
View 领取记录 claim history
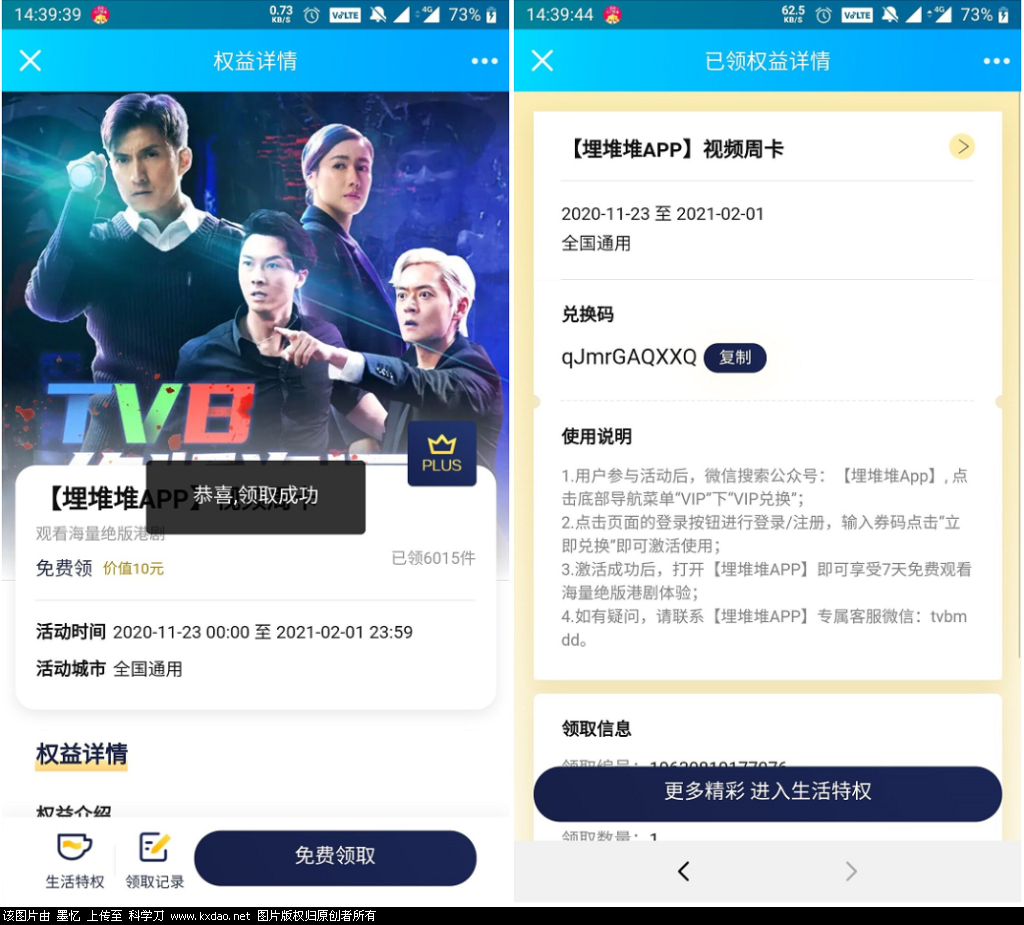(x=154, y=860)
